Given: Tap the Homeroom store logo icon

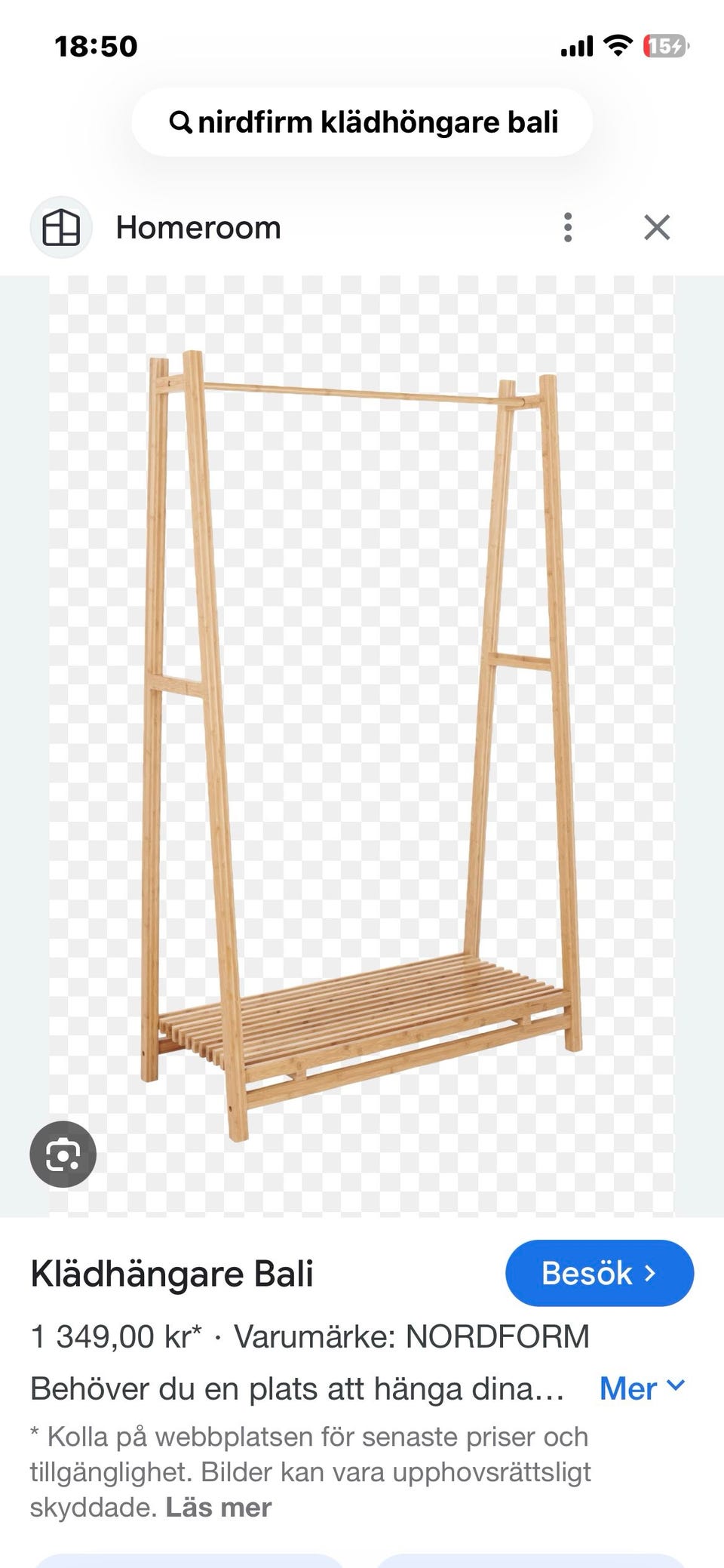Looking at the screenshot, I should point(60,226).
